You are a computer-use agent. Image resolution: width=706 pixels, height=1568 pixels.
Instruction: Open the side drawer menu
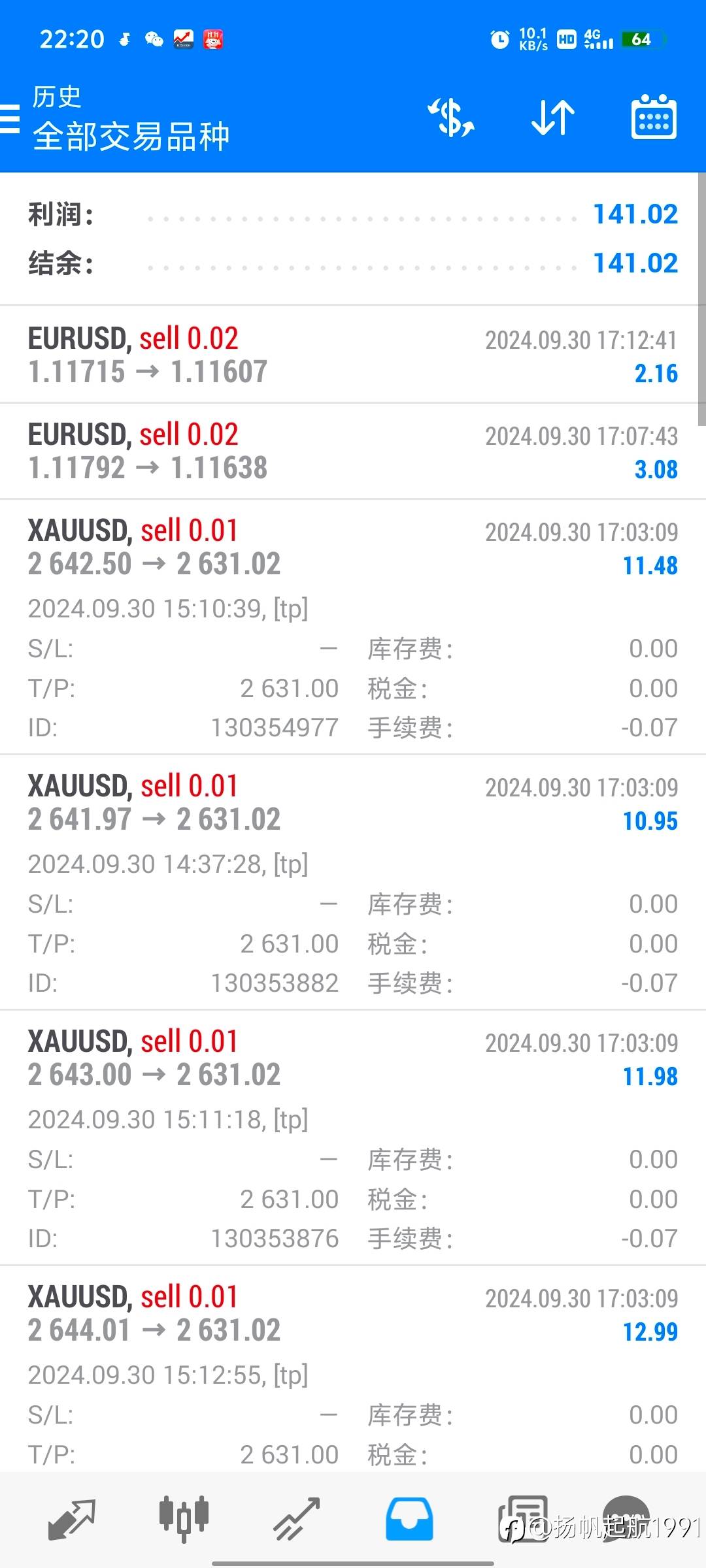[10, 119]
